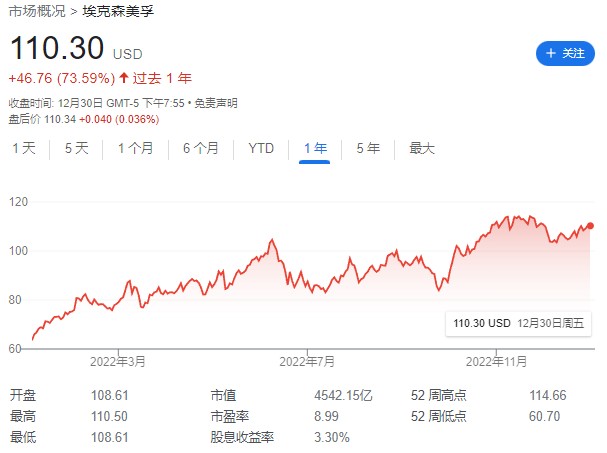Open the 免责声明 disclaimer link
This screenshot has height=453, width=607.
[215, 103]
